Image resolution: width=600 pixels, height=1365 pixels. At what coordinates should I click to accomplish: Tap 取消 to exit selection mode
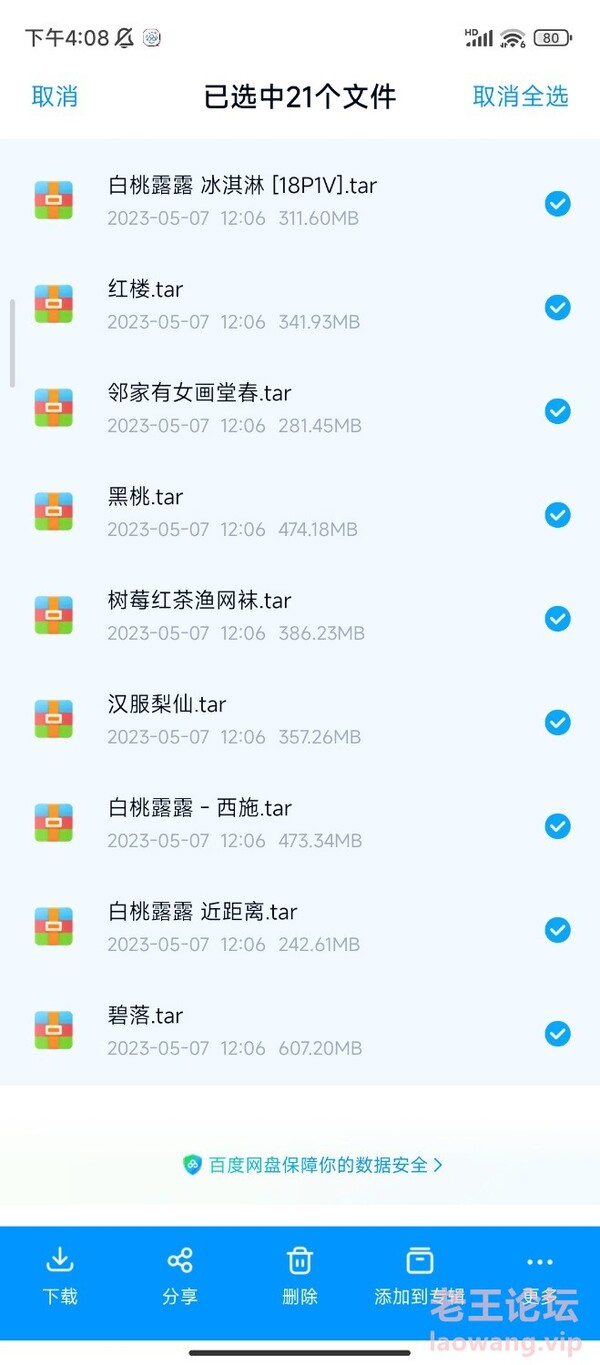click(x=55, y=97)
